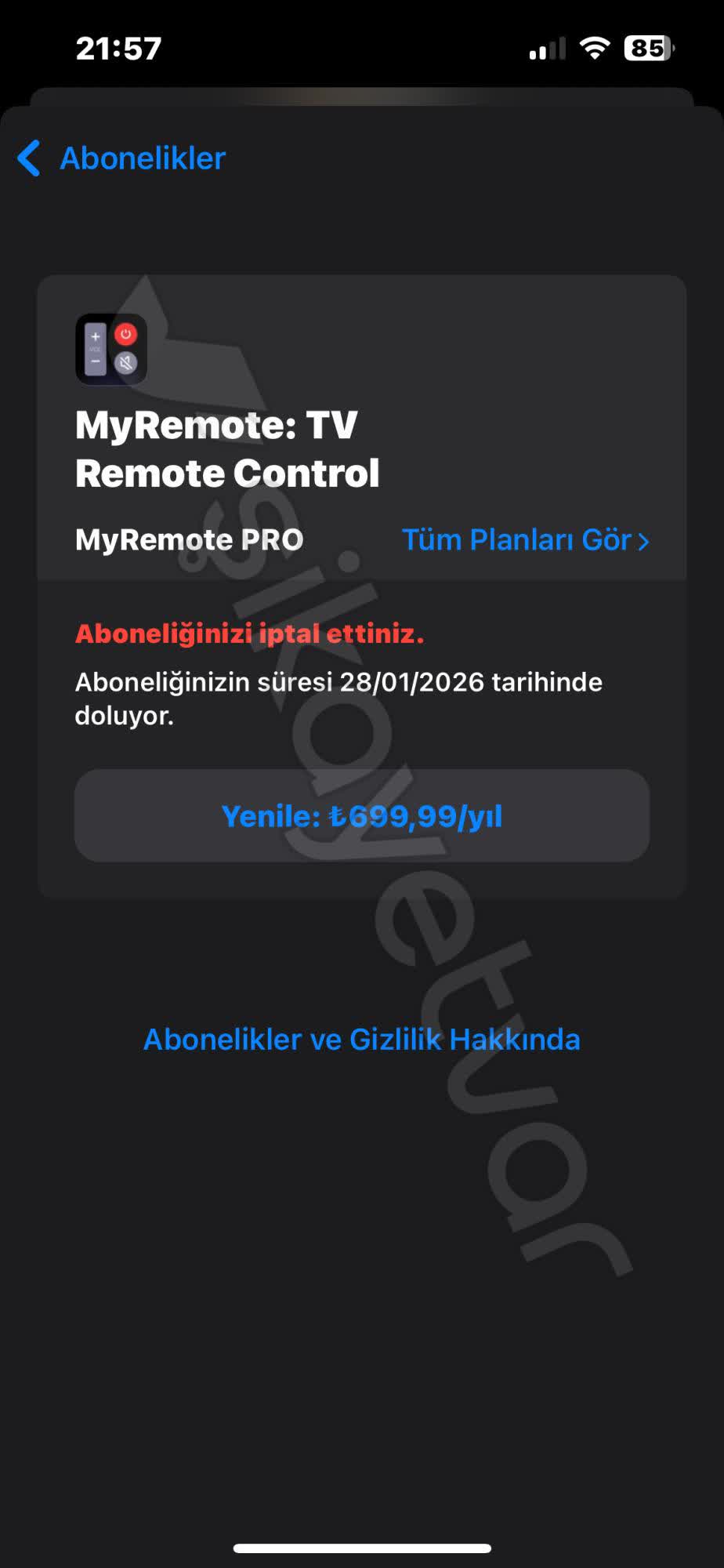Tap the blue back chevron icon
This screenshot has height=1568, width=724.
coord(27,159)
